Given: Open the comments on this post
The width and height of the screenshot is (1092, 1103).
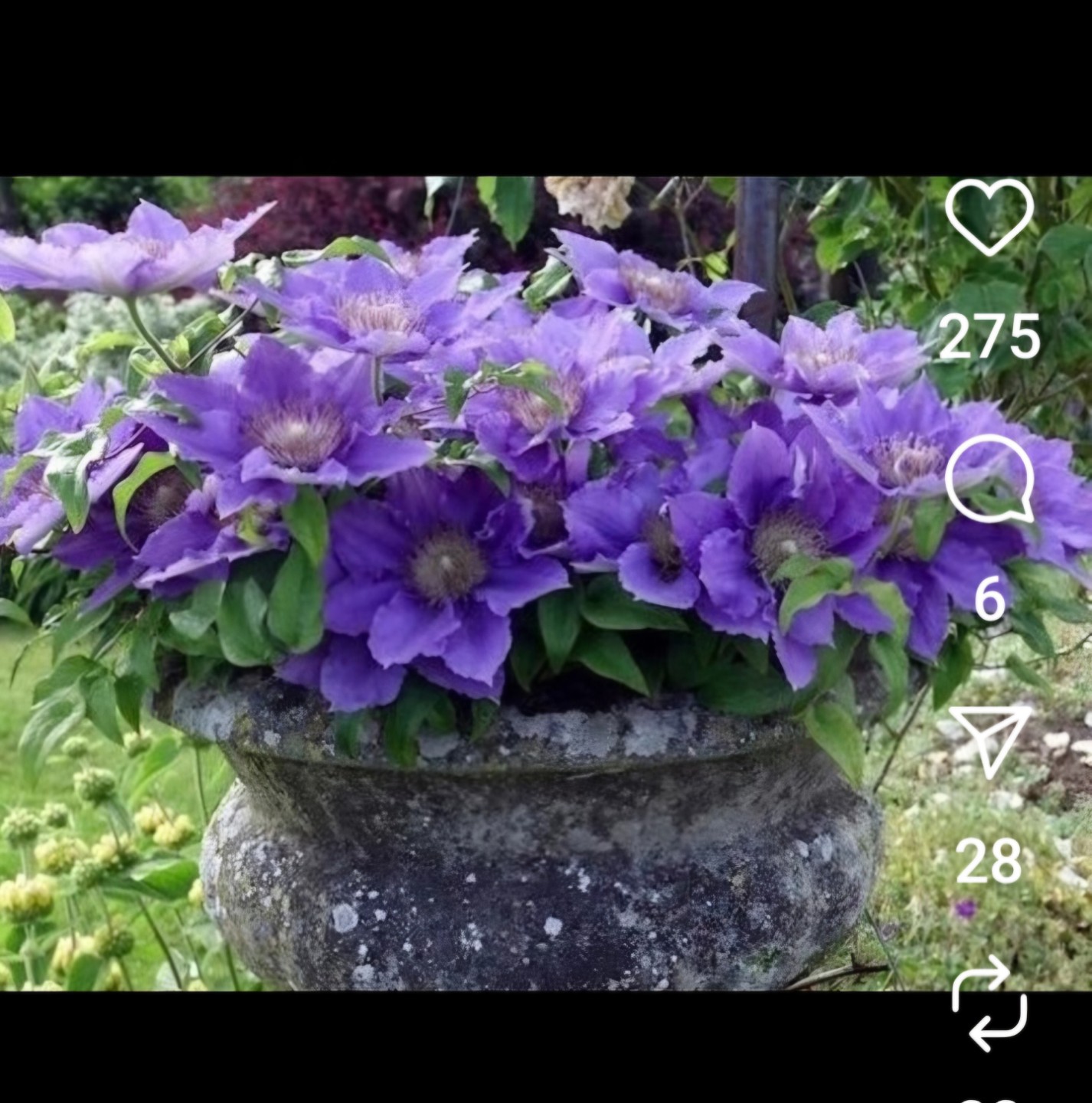Looking at the screenshot, I should [x=989, y=479].
